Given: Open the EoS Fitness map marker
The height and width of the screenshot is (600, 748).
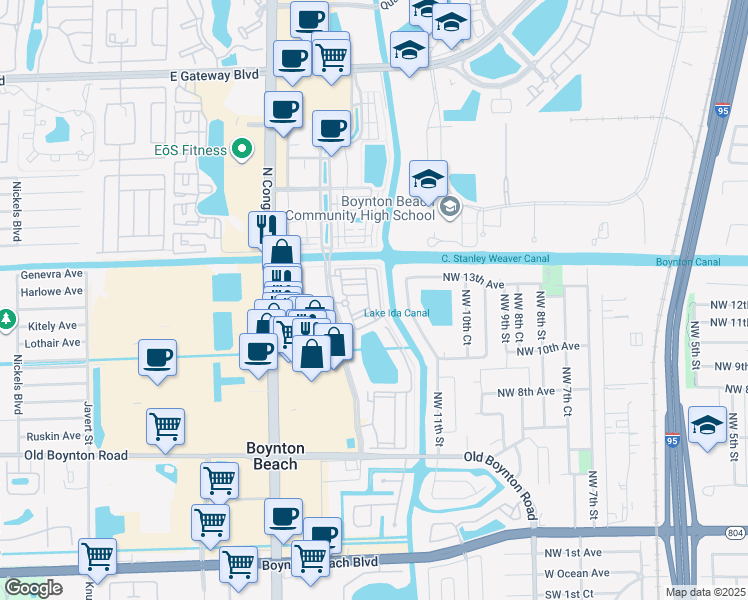Looking at the screenshot, I should coord(240,151).
